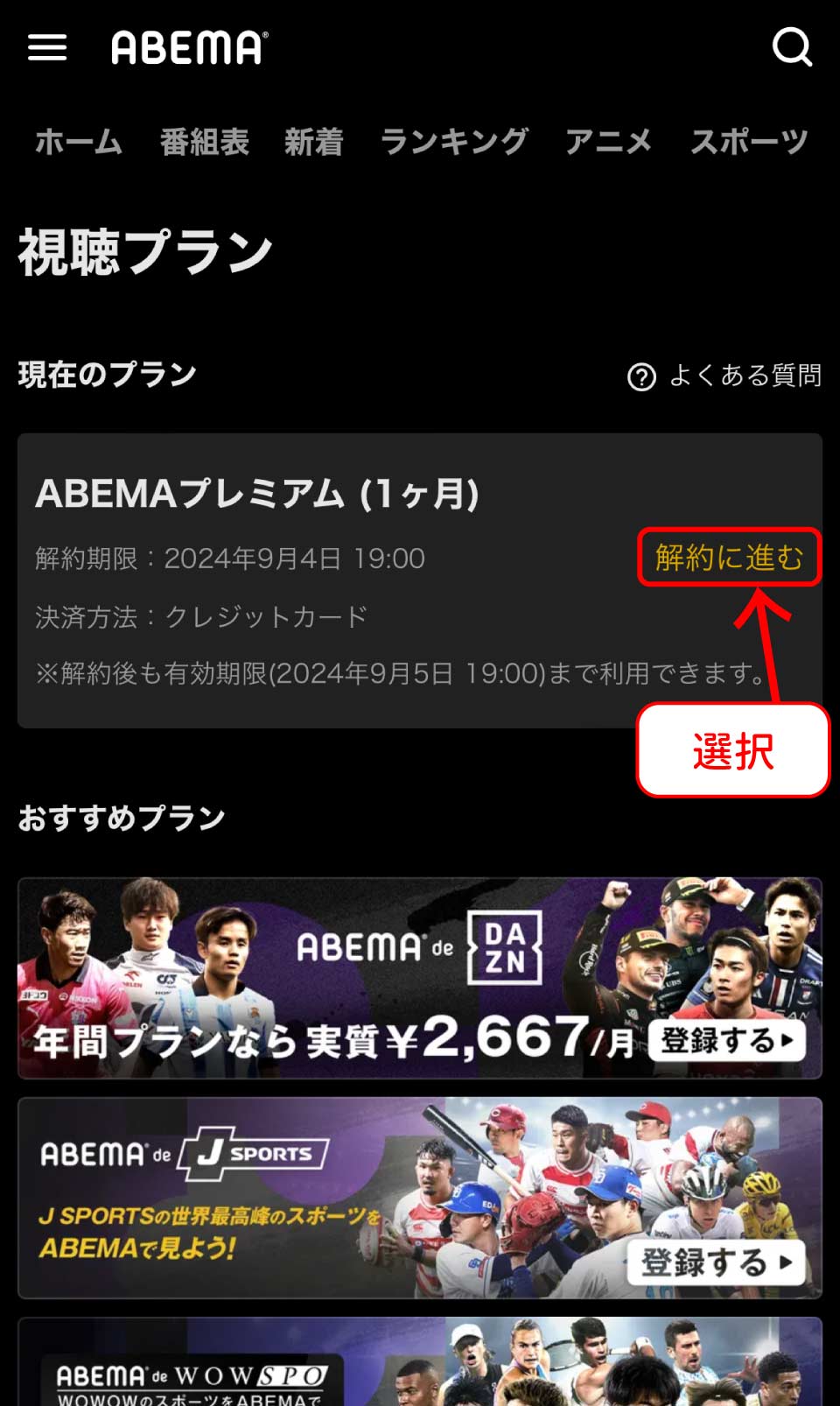
Task: Tap 解約に進む to cancel plan
Action: click(729, 558)
